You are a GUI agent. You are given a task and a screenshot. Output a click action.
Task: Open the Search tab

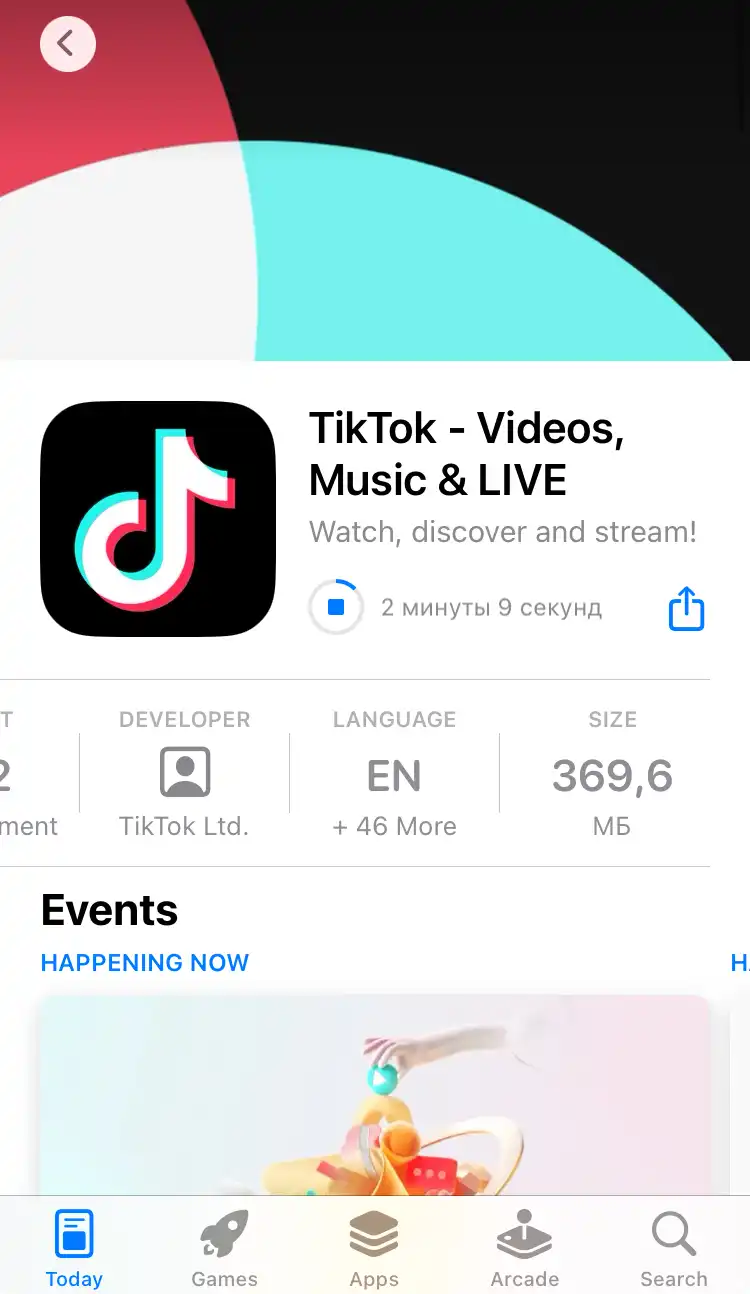[x=674, y=1247]
